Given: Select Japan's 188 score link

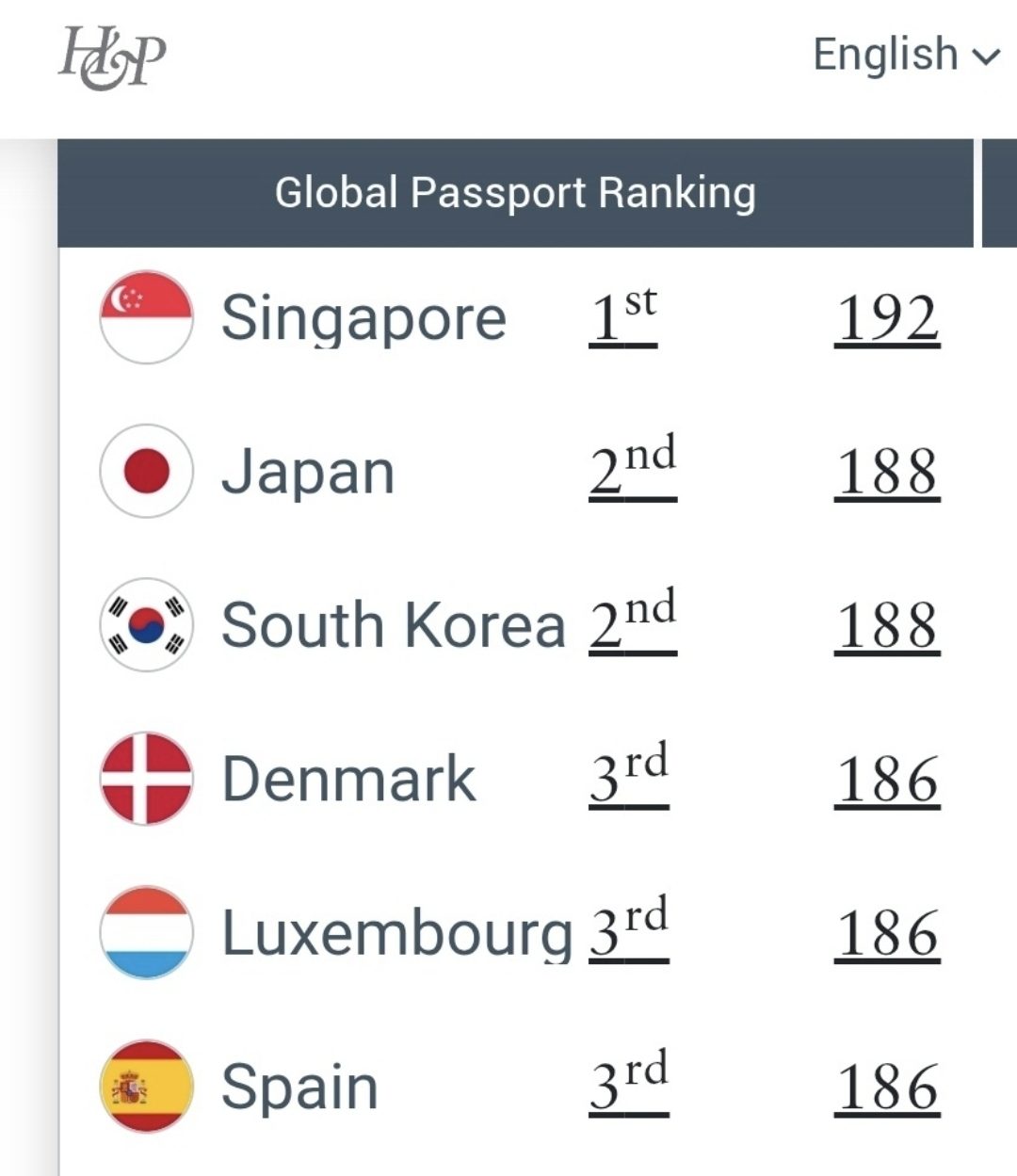Looking at the screenshot, I should [886, 471].
